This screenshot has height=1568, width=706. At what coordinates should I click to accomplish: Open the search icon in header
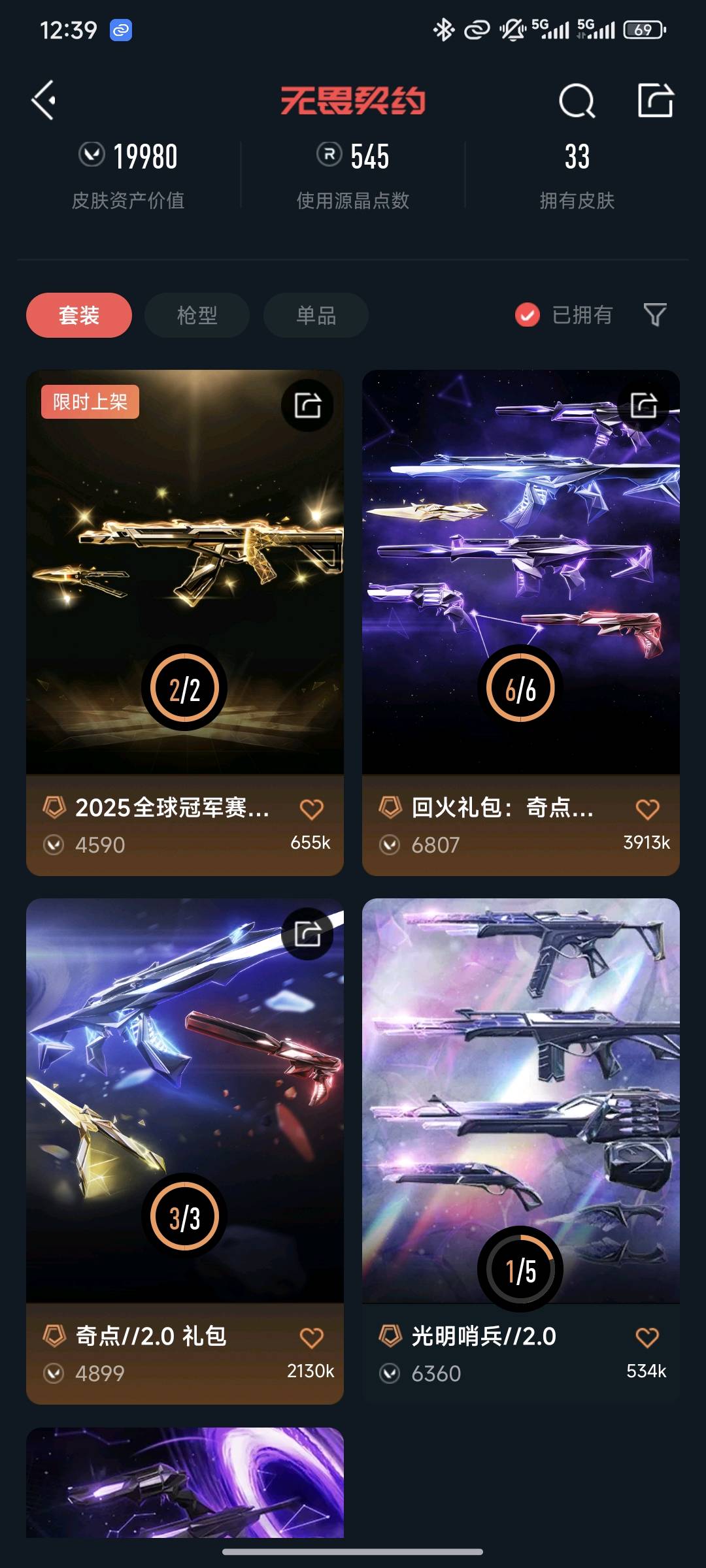pos(577,101)
